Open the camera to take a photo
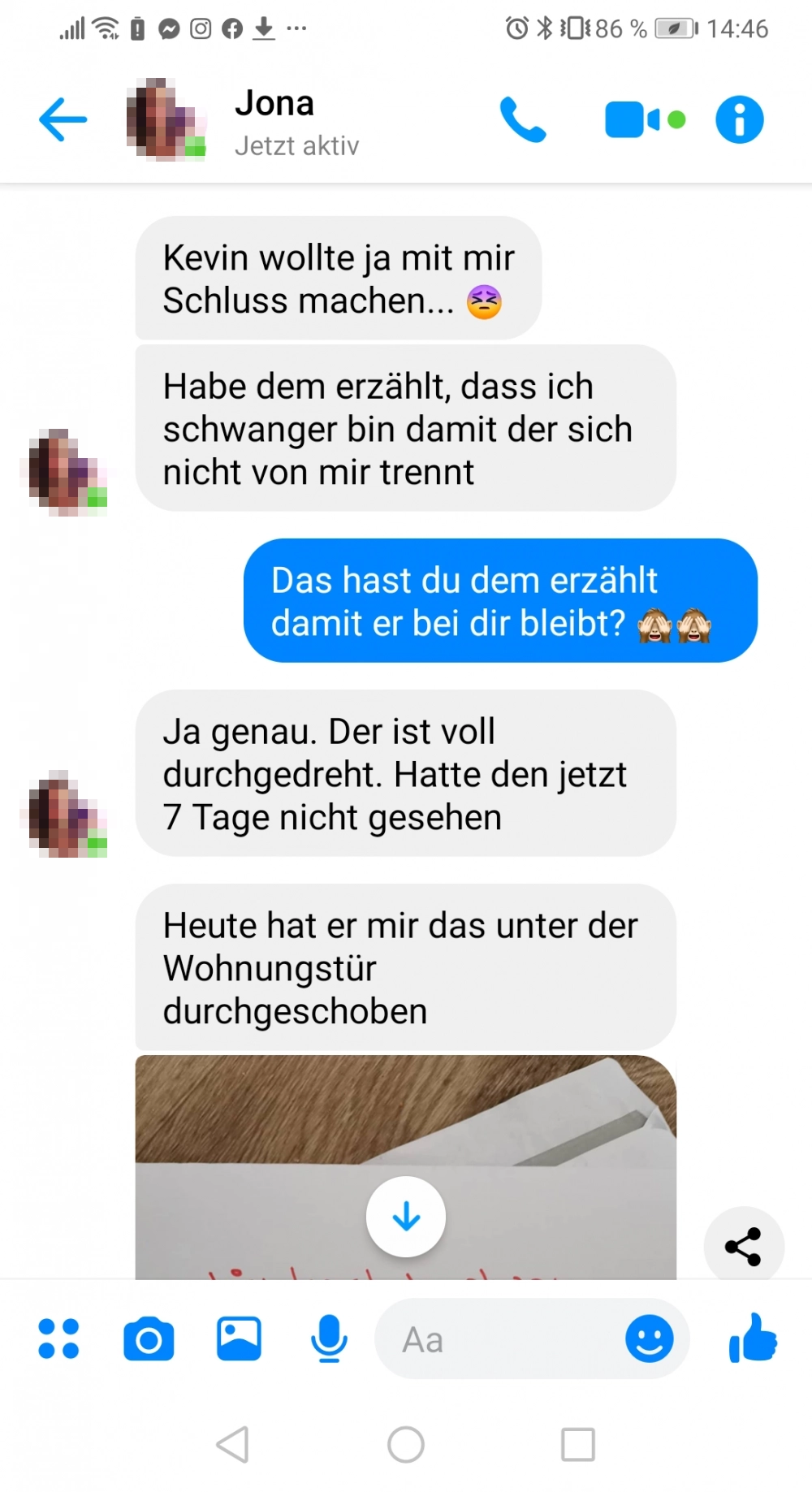This screenshot has height=1492, width=812. click(149, 1339)
